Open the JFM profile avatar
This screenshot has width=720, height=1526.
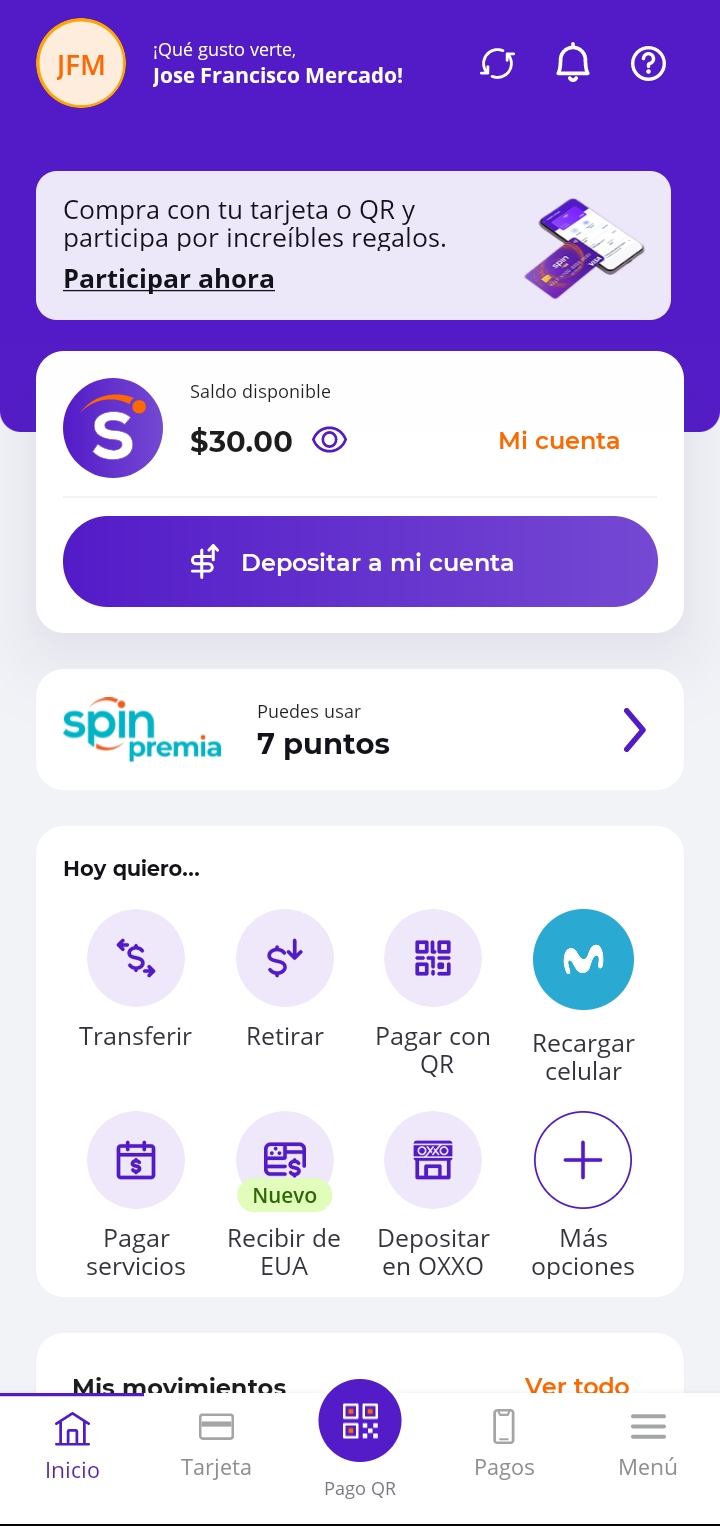click(81, 64)
